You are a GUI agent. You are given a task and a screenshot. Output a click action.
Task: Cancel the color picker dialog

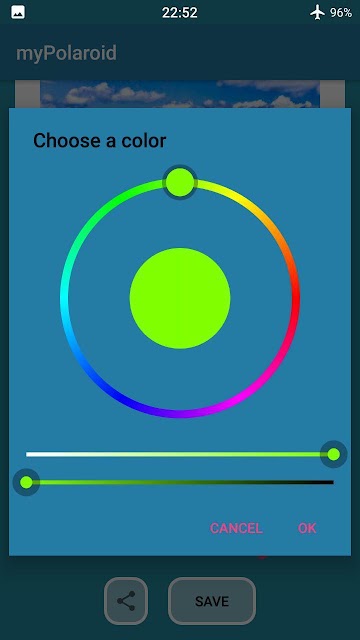236,528
